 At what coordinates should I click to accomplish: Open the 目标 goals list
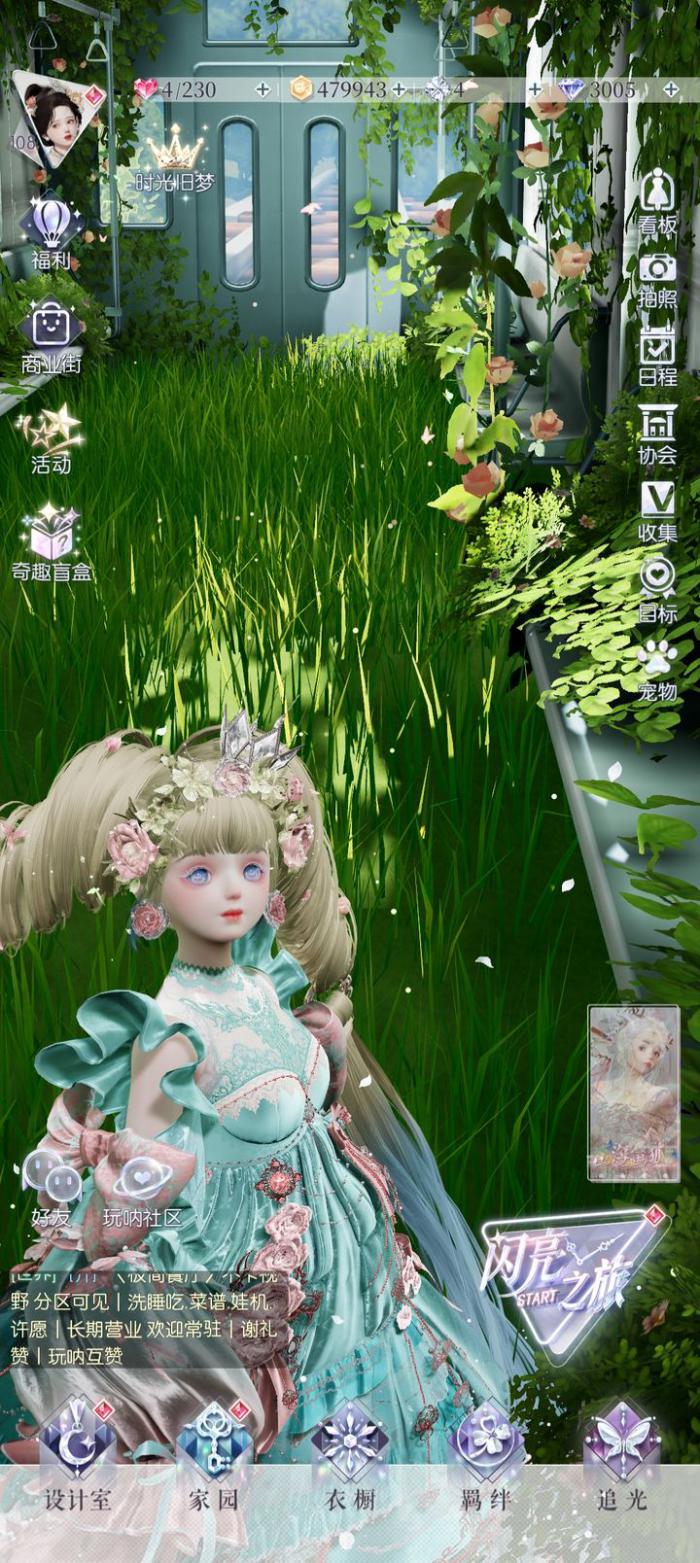point(657,588)
